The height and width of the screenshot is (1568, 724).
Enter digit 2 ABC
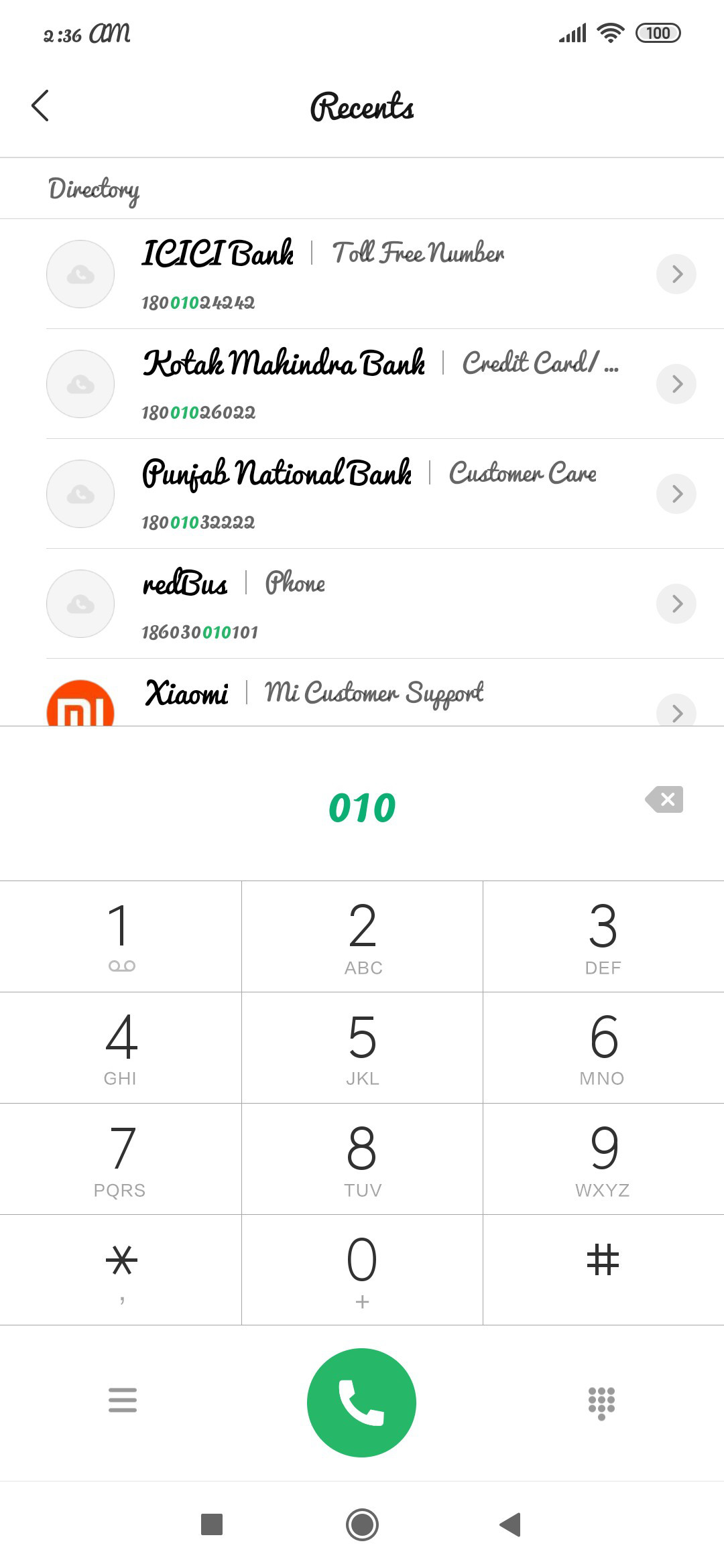click(362, 937)
